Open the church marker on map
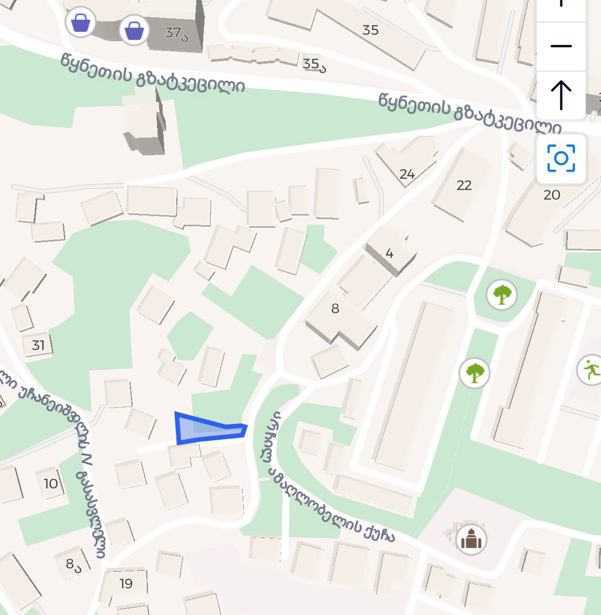601x615 pixels. [471, 539]
